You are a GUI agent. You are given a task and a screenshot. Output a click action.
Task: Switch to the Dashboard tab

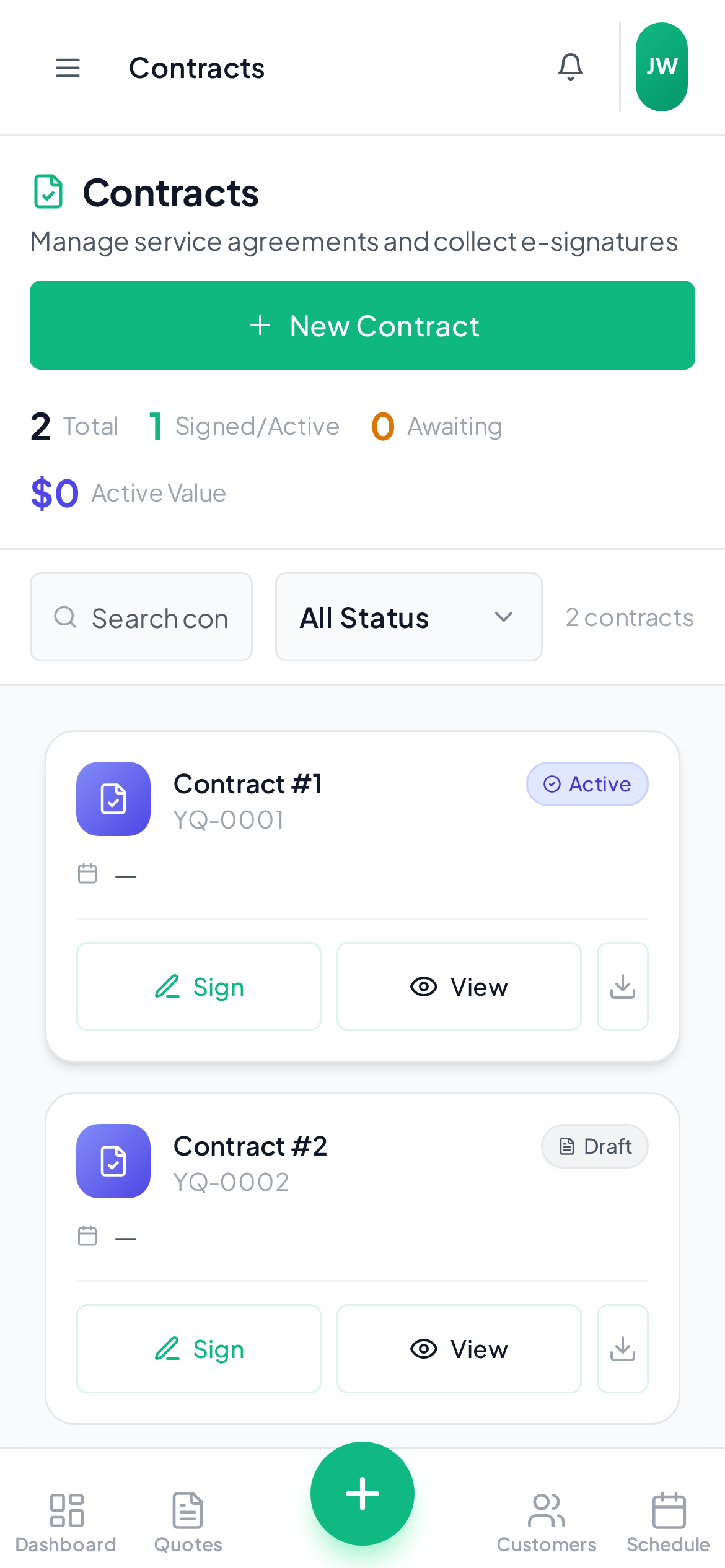(x=66, y=1517)
